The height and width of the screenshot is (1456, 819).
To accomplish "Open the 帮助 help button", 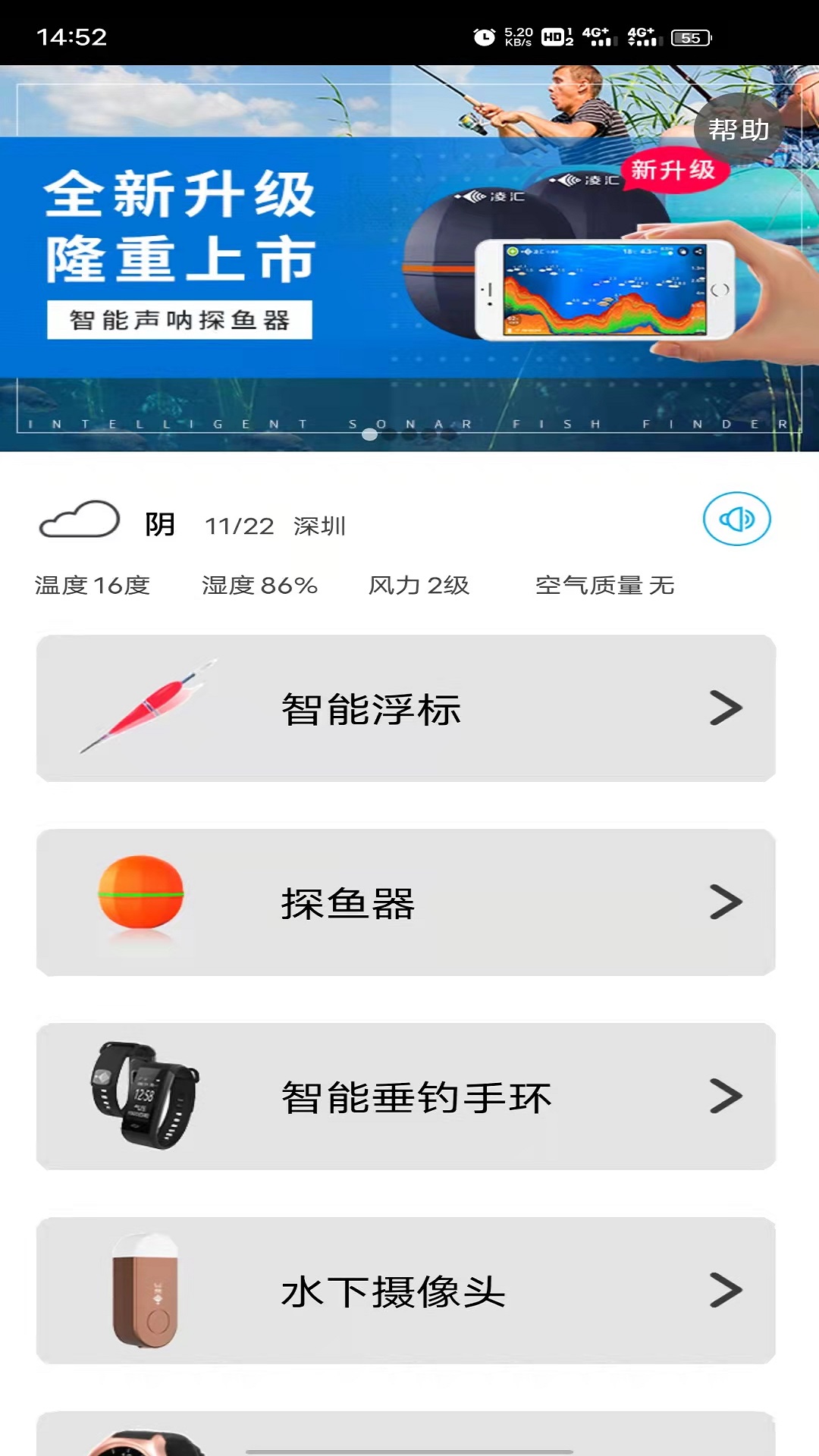I will coord(738,130).
